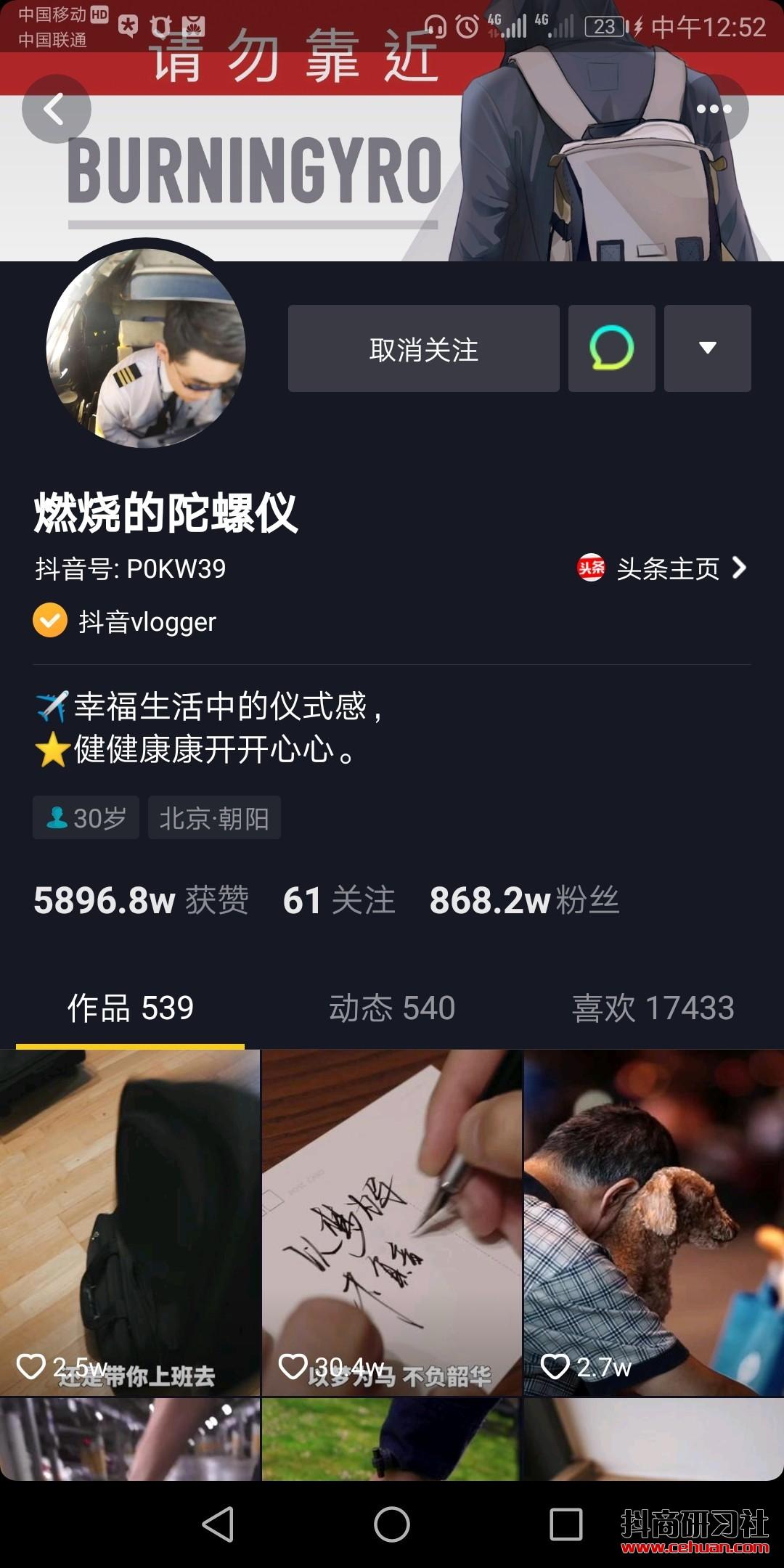
Task: View the 61 关注 following list
Action: [x=338, y=901]
